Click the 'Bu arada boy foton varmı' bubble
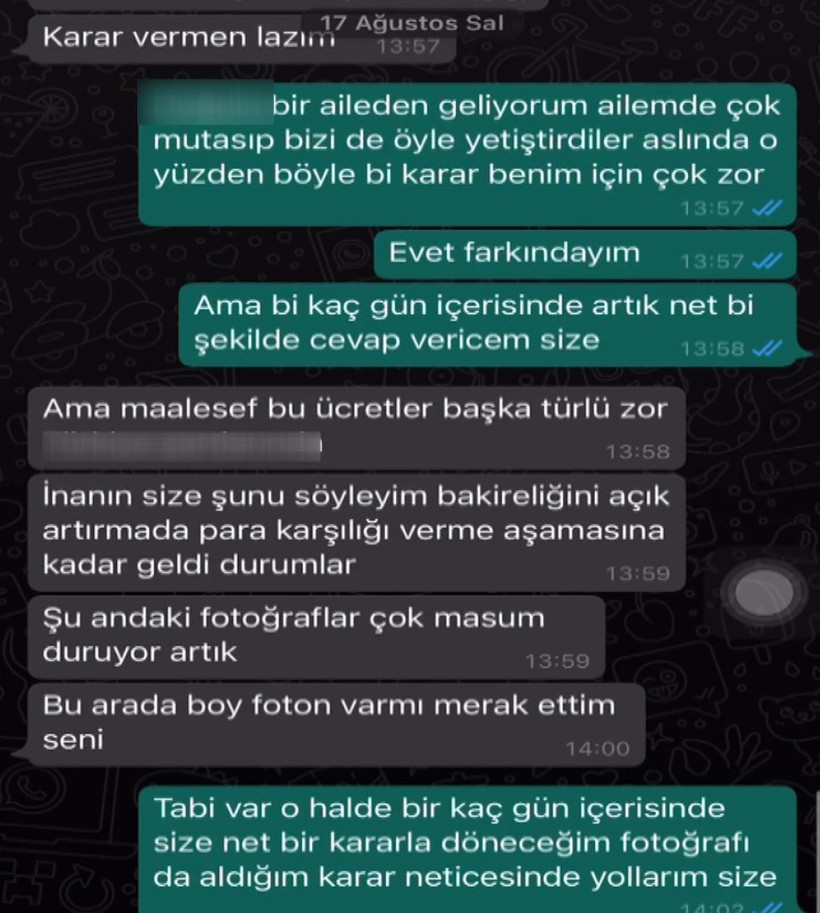 click(x=320, y=722)
